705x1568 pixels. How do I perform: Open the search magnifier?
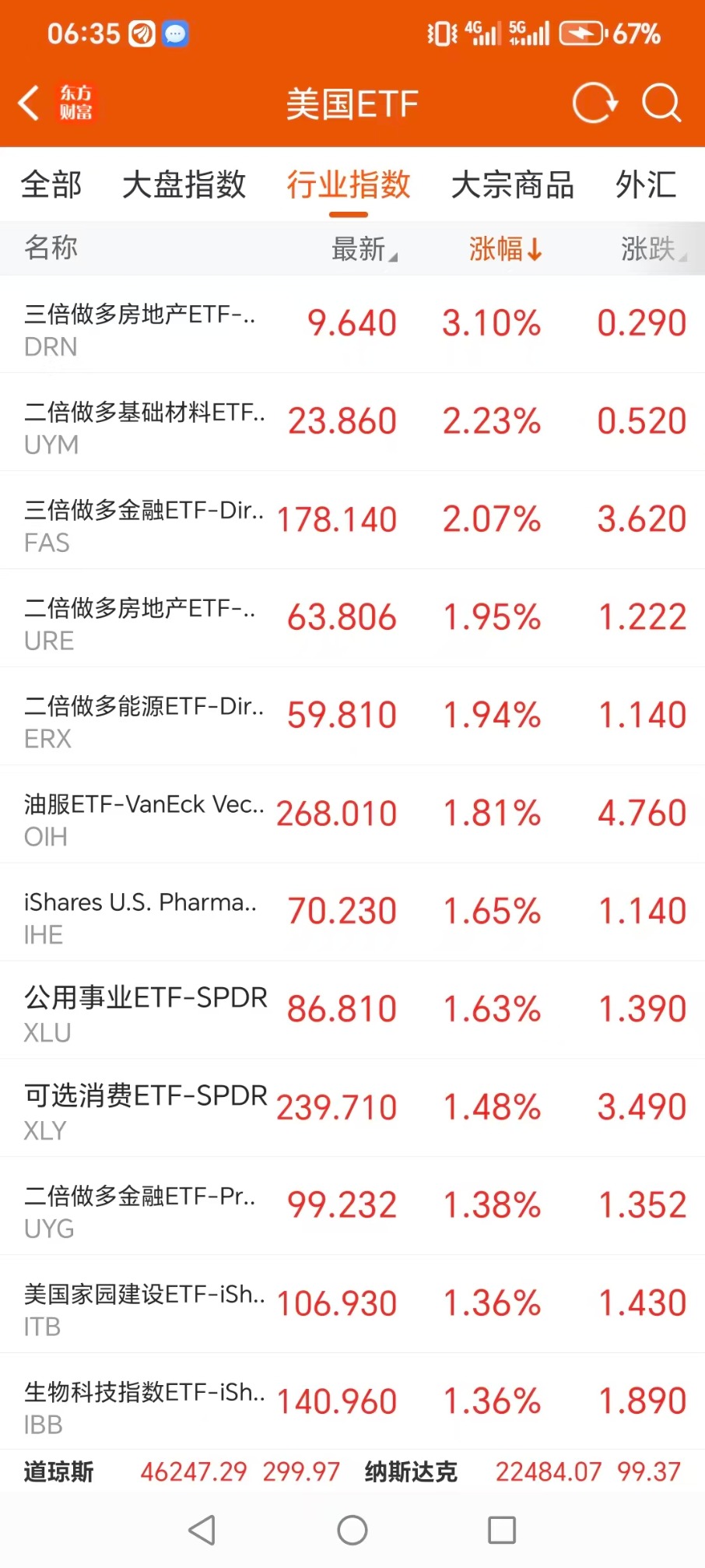(x=661, y=104)
